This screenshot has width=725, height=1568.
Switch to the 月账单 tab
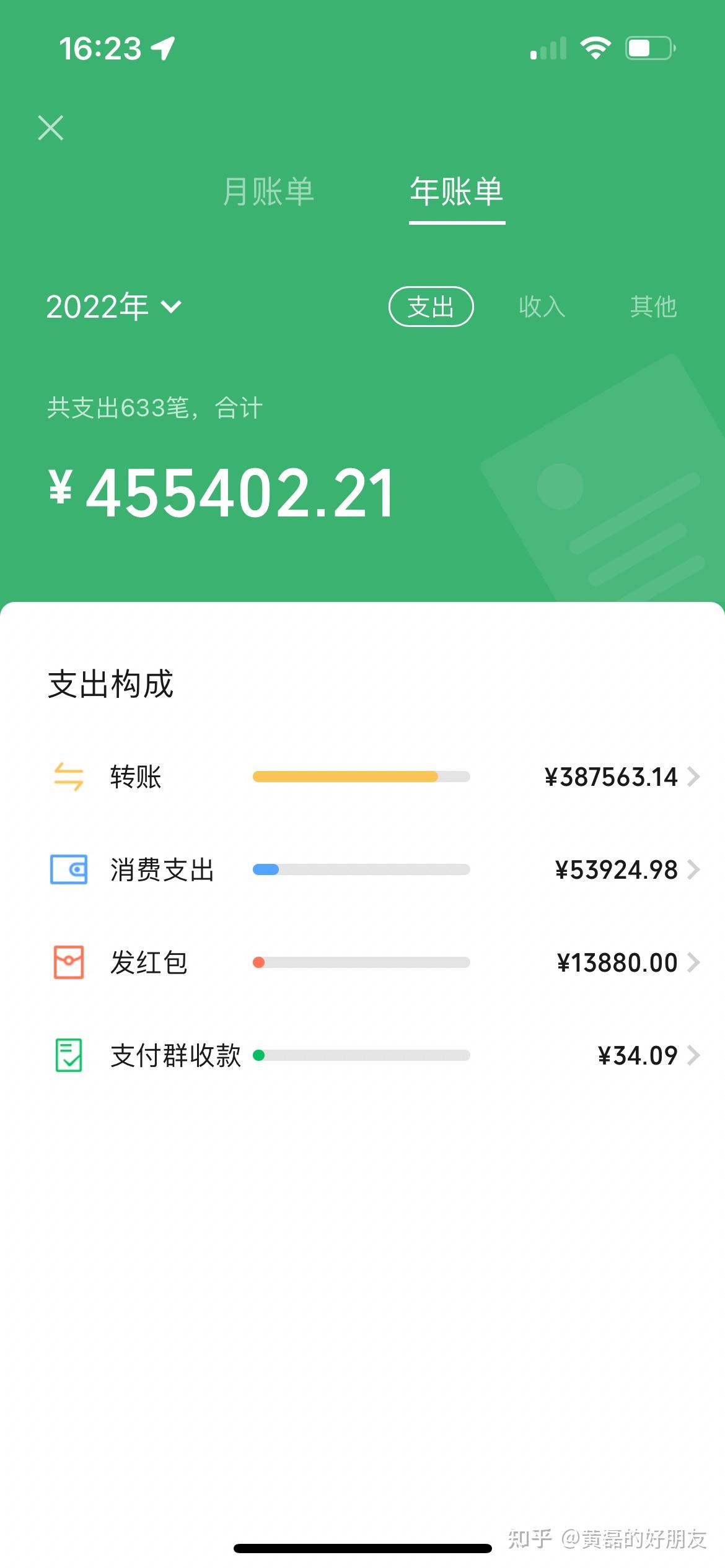click(268, 191)
